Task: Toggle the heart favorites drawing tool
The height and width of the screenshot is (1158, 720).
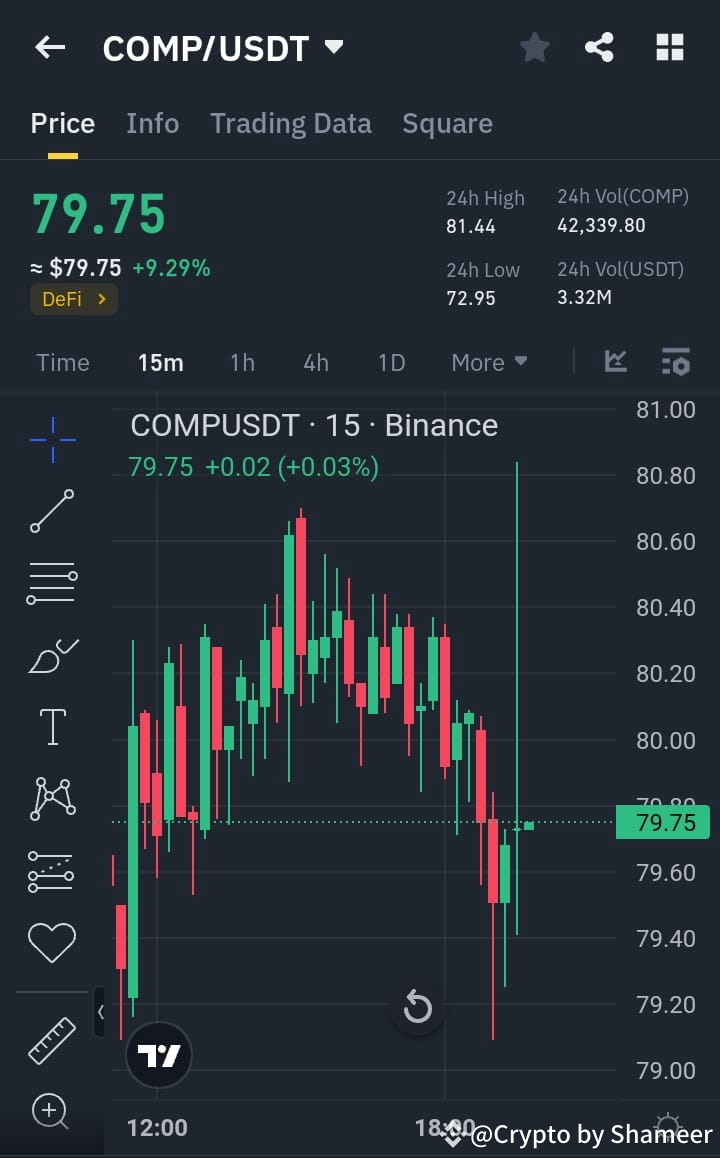Action: tap(52, 941)
